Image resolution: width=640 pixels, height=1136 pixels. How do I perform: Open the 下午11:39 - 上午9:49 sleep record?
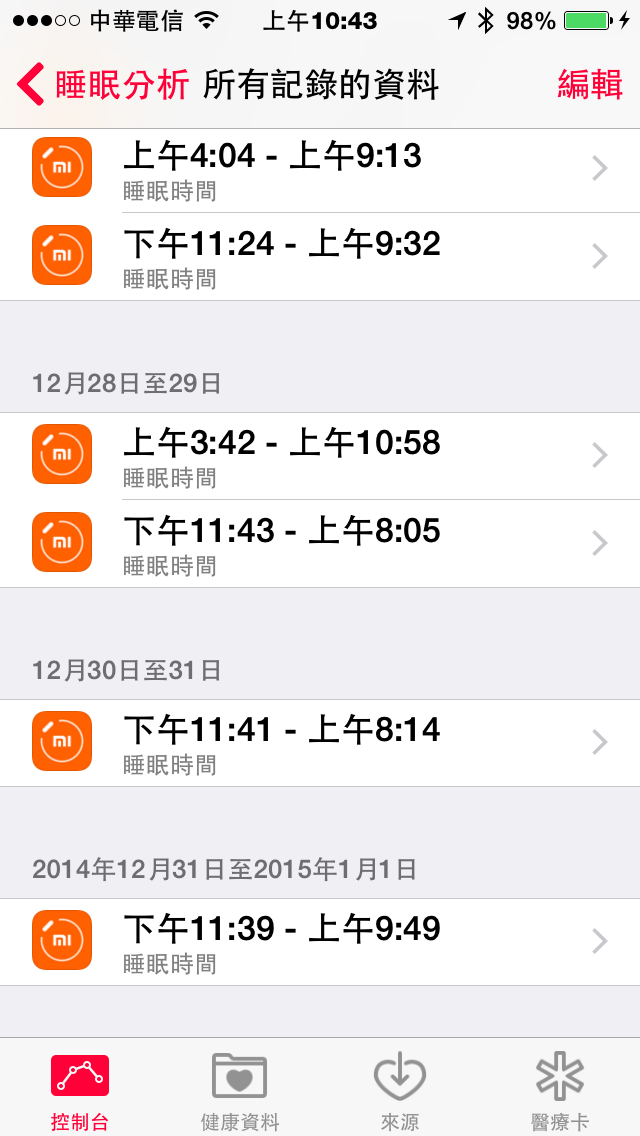(320, 942)
